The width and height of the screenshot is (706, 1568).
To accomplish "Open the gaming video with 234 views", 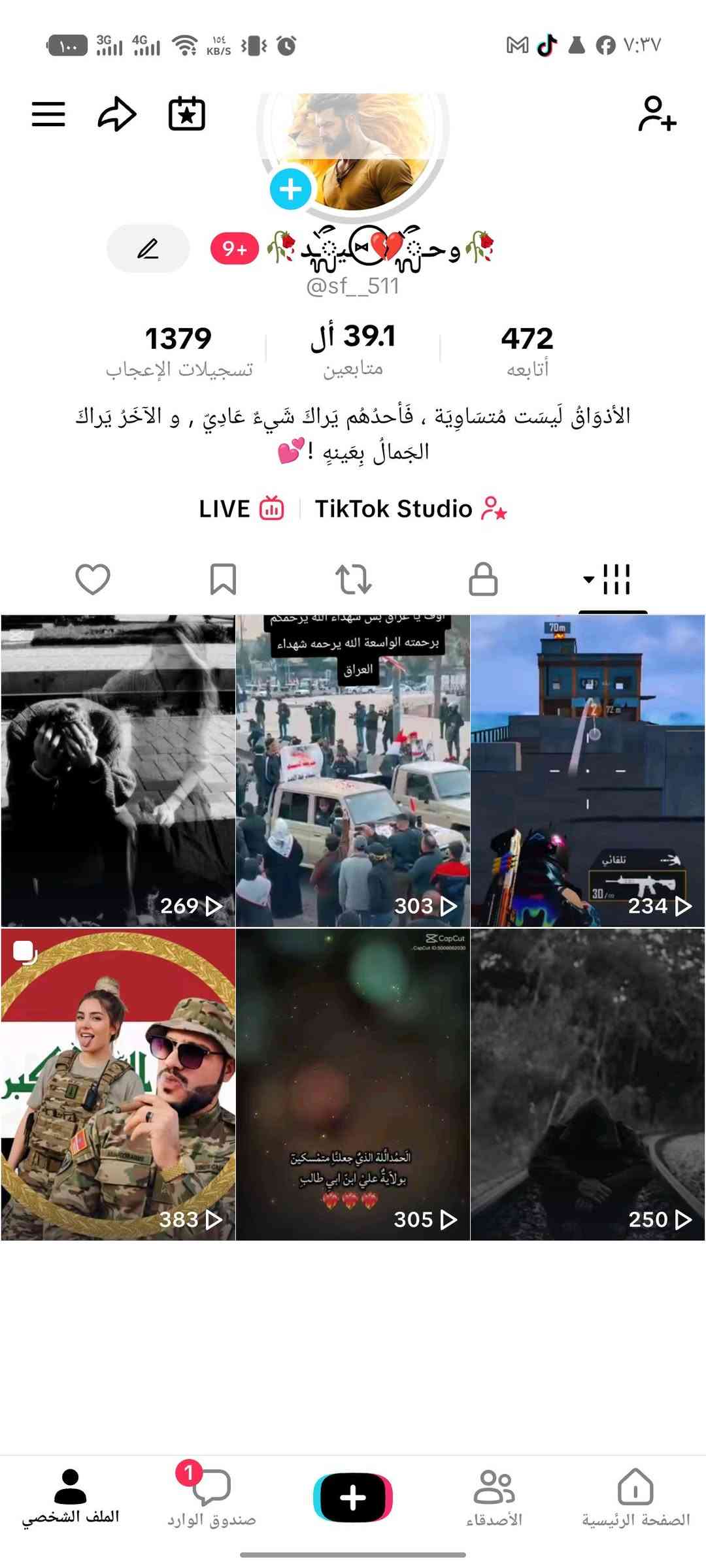I will (588, 771).
